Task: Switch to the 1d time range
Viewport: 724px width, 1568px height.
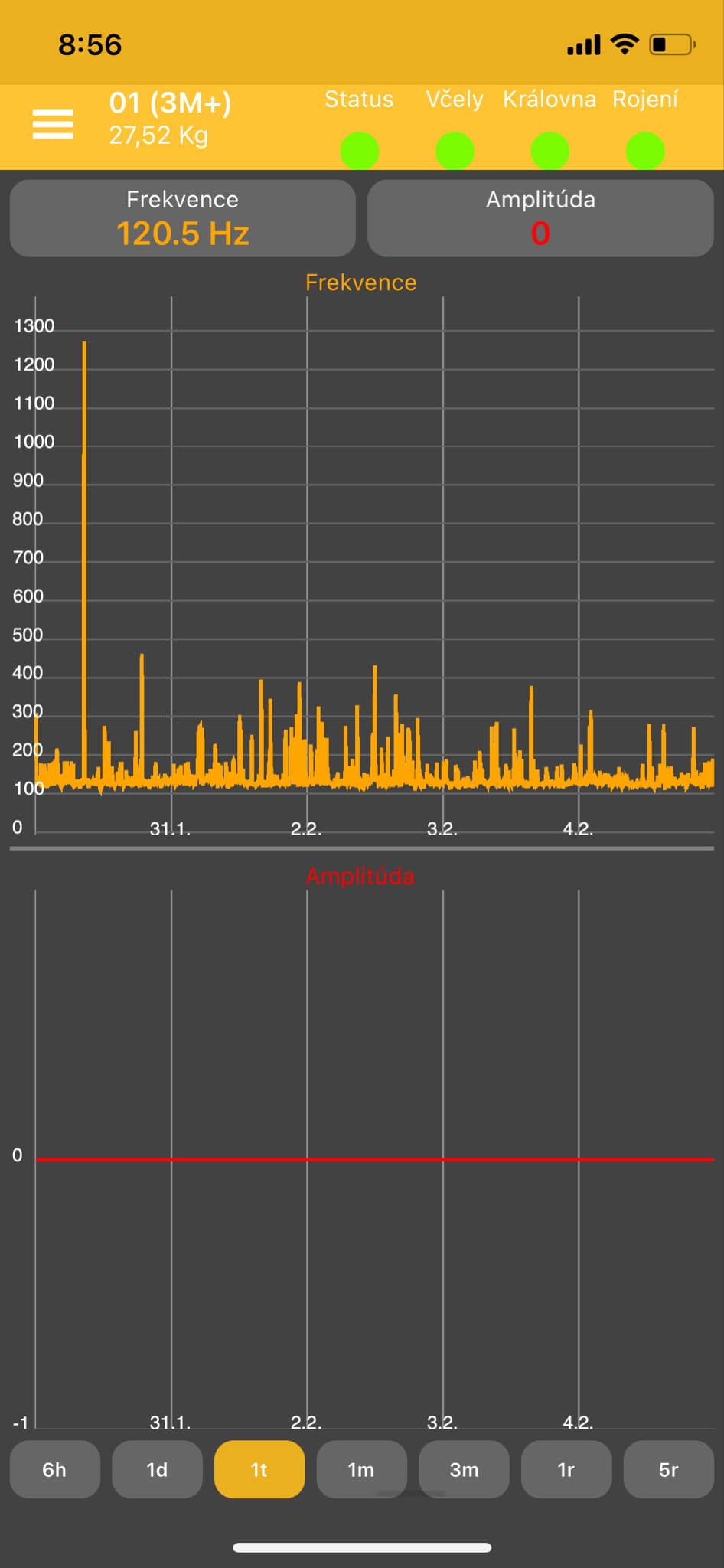Action: [157, 1469]
